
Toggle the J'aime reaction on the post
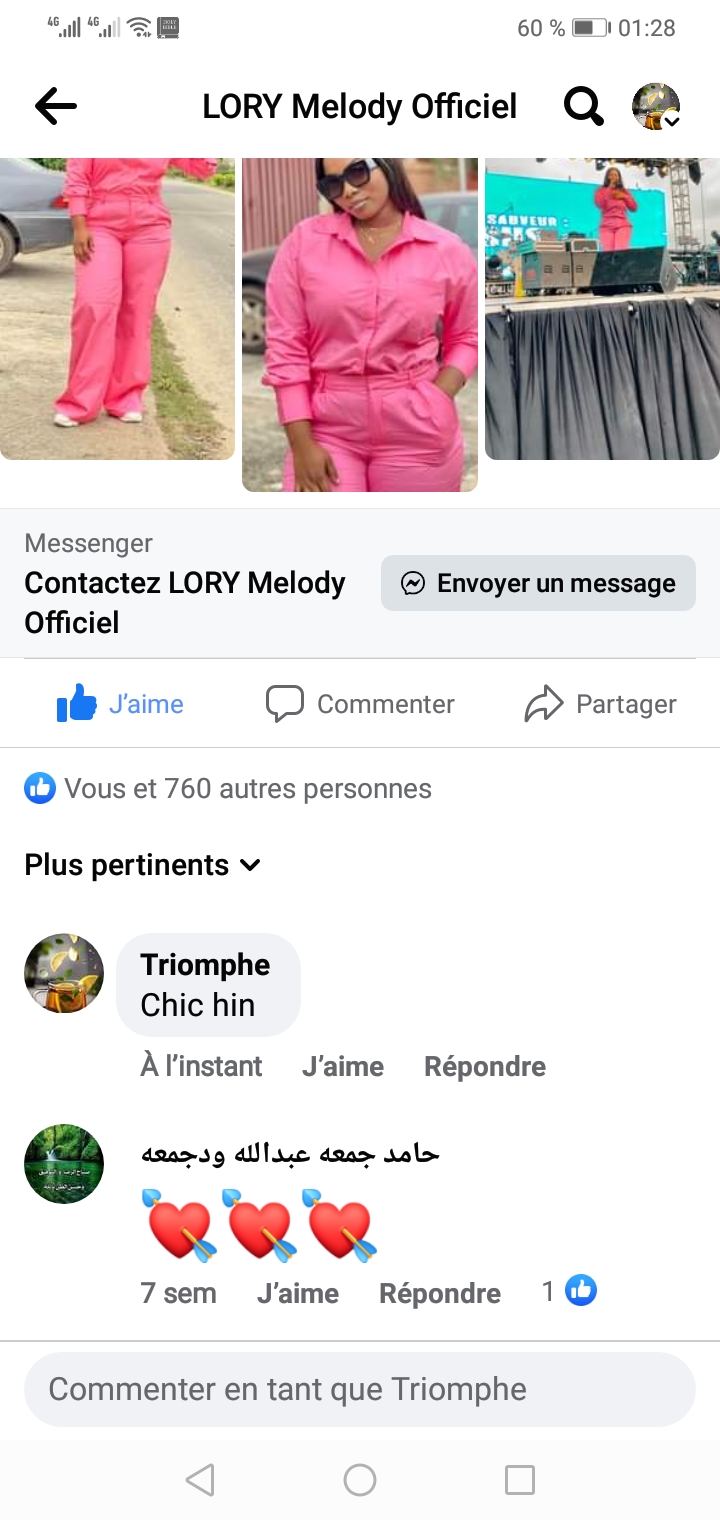(x=121, y=704)
